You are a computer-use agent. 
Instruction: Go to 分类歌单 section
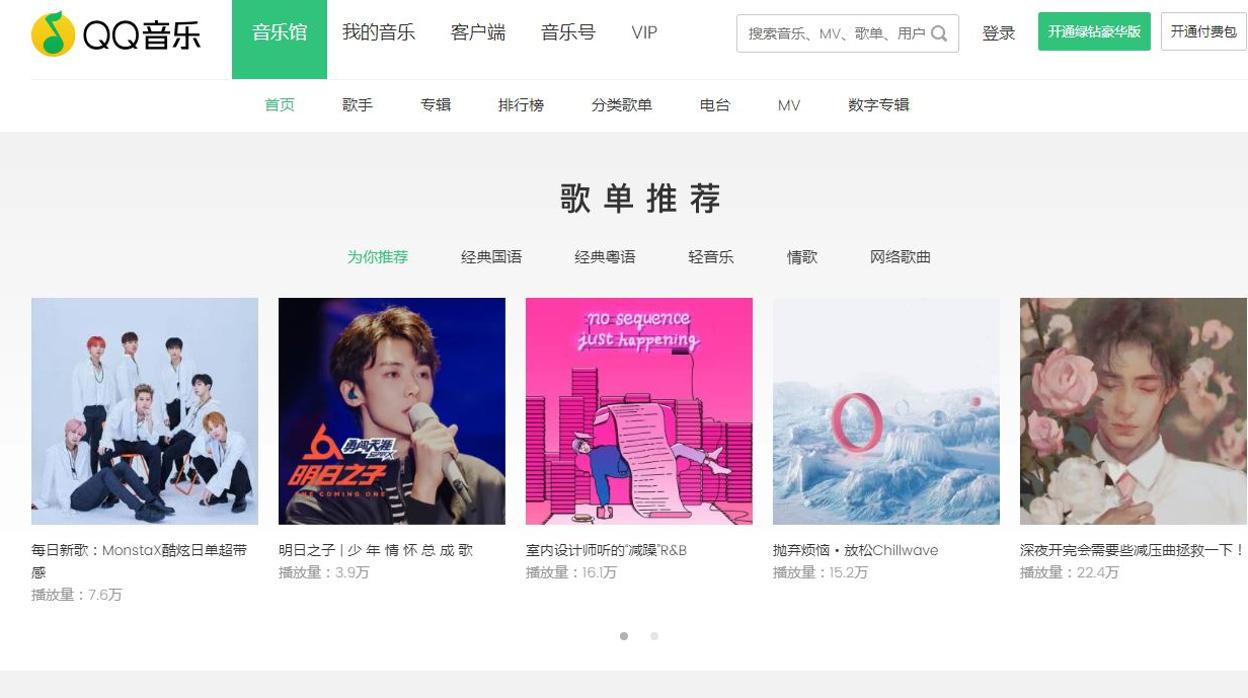coord(621,105)
